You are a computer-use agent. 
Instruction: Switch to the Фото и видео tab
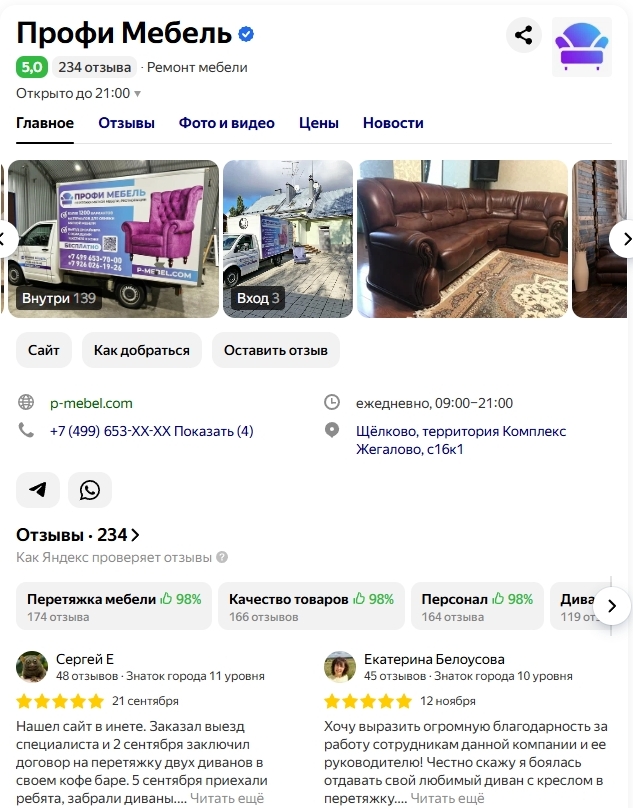[x=226, y=123]
